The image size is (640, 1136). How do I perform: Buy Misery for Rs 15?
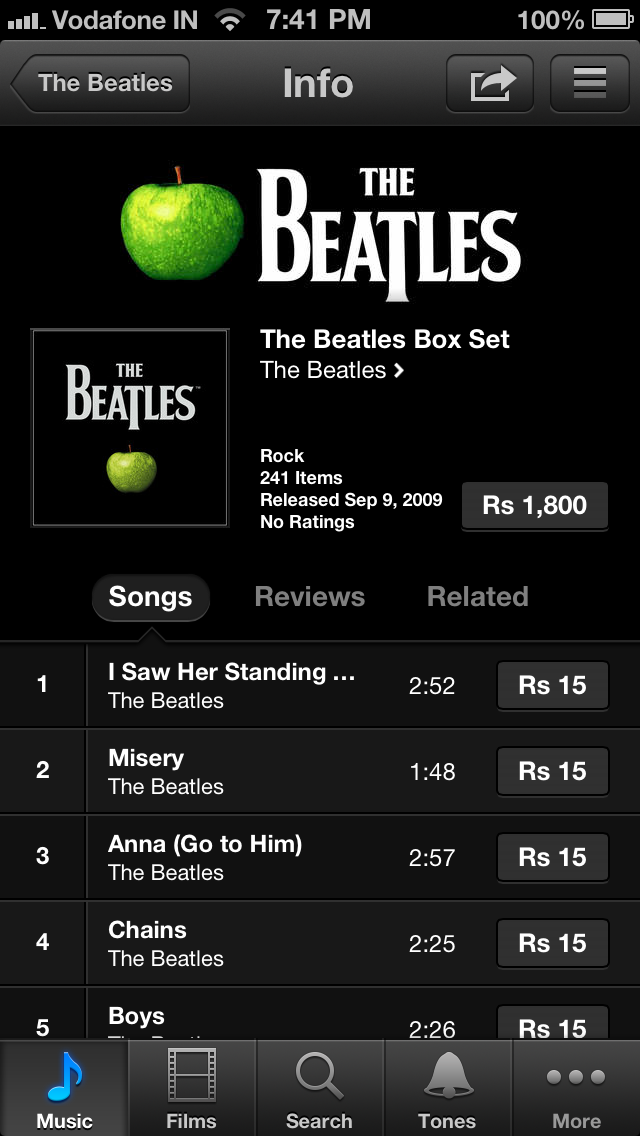(x=553, y=772)
